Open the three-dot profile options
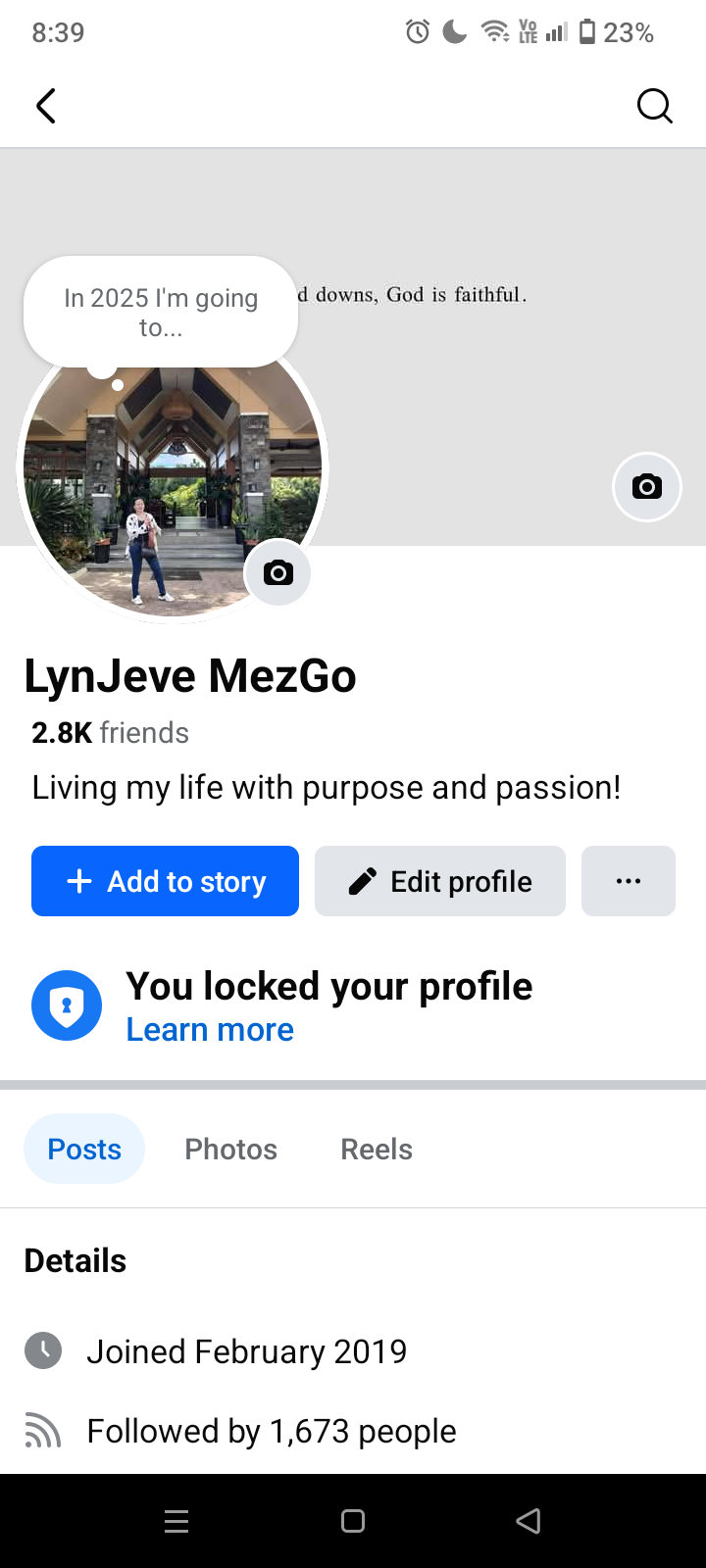706x1568 pixels. (629, 881)
